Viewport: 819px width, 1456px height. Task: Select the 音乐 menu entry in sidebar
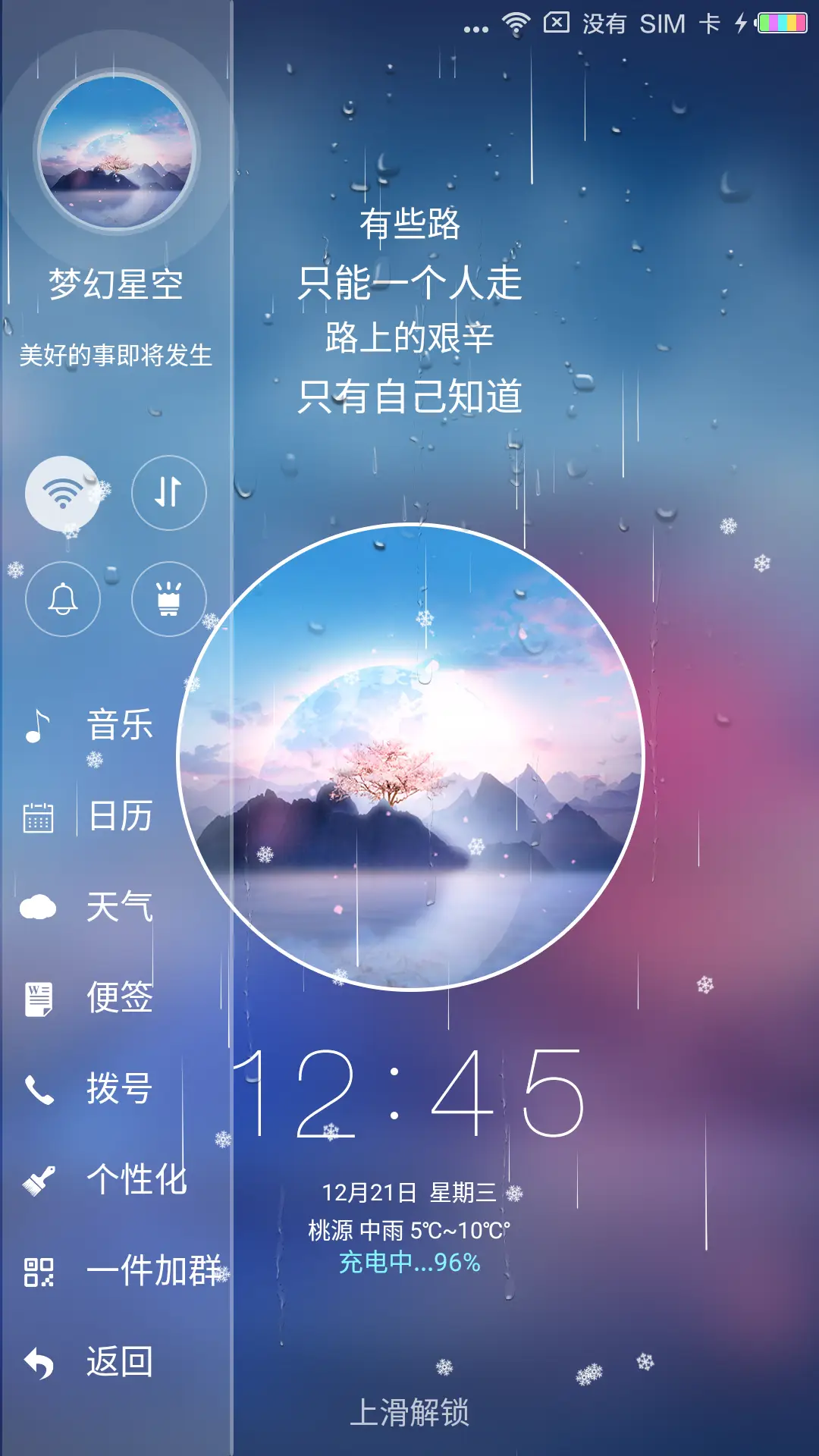click(x=118, y=726)
